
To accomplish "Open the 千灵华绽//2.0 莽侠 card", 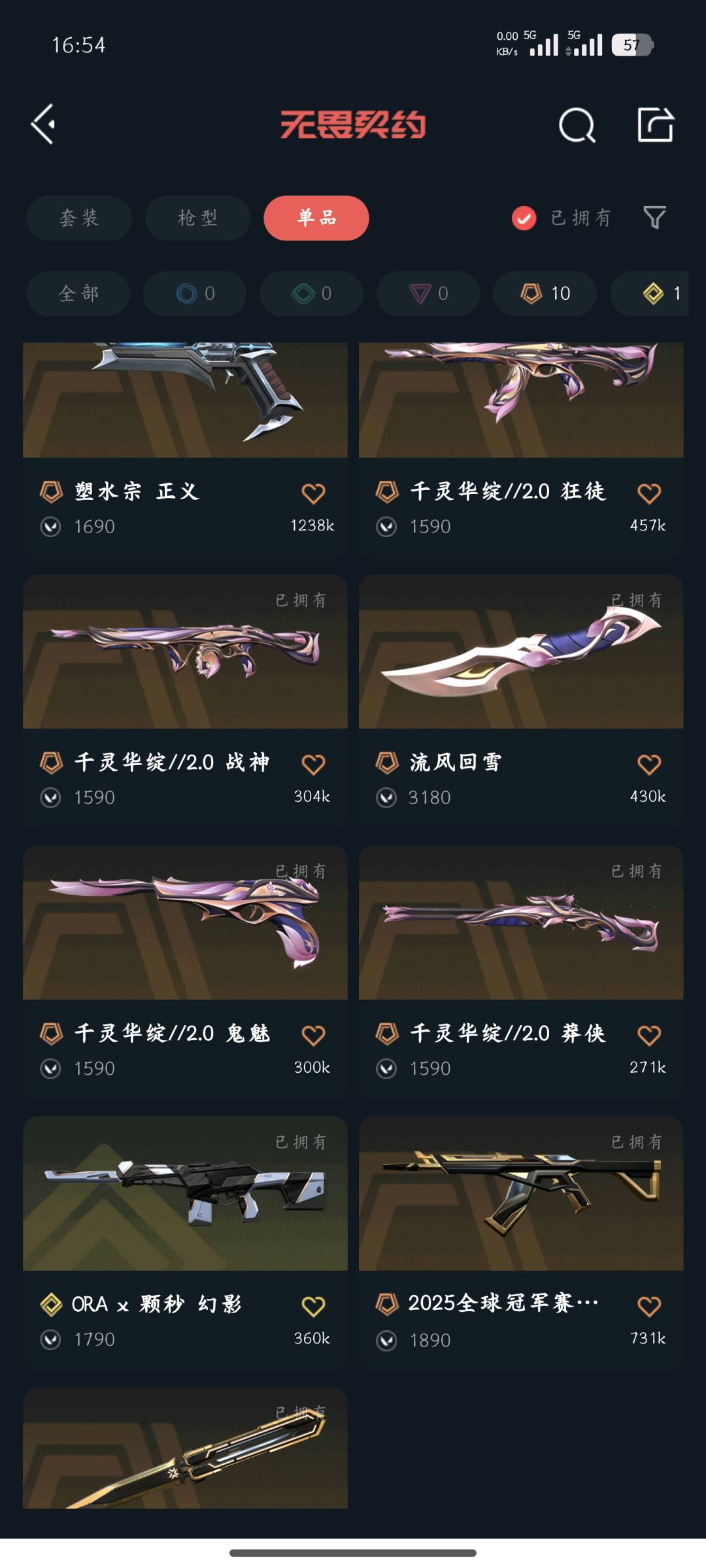I will click(521, 972).
